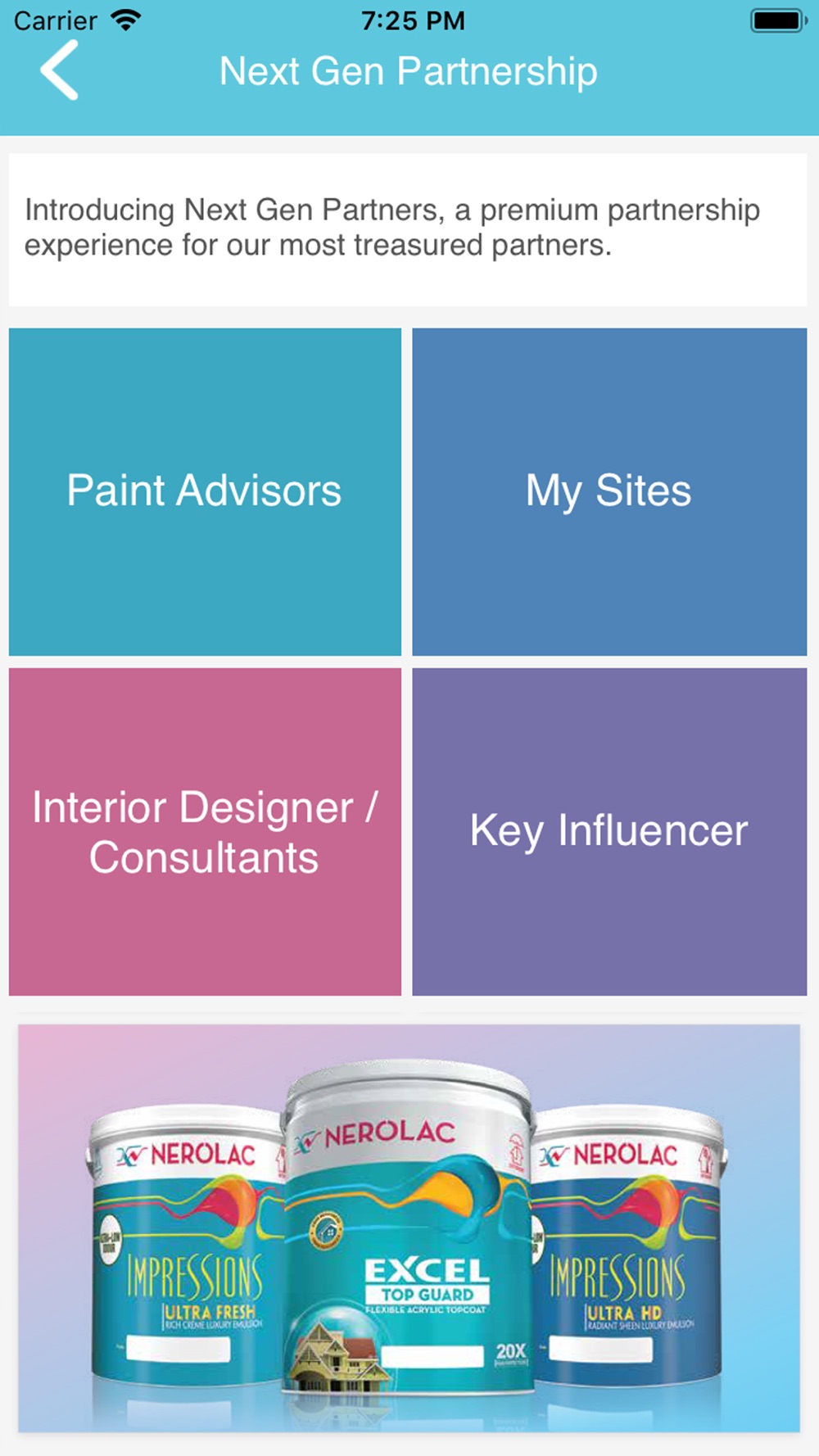Open the My Sites tile

[x=609, y=491]
